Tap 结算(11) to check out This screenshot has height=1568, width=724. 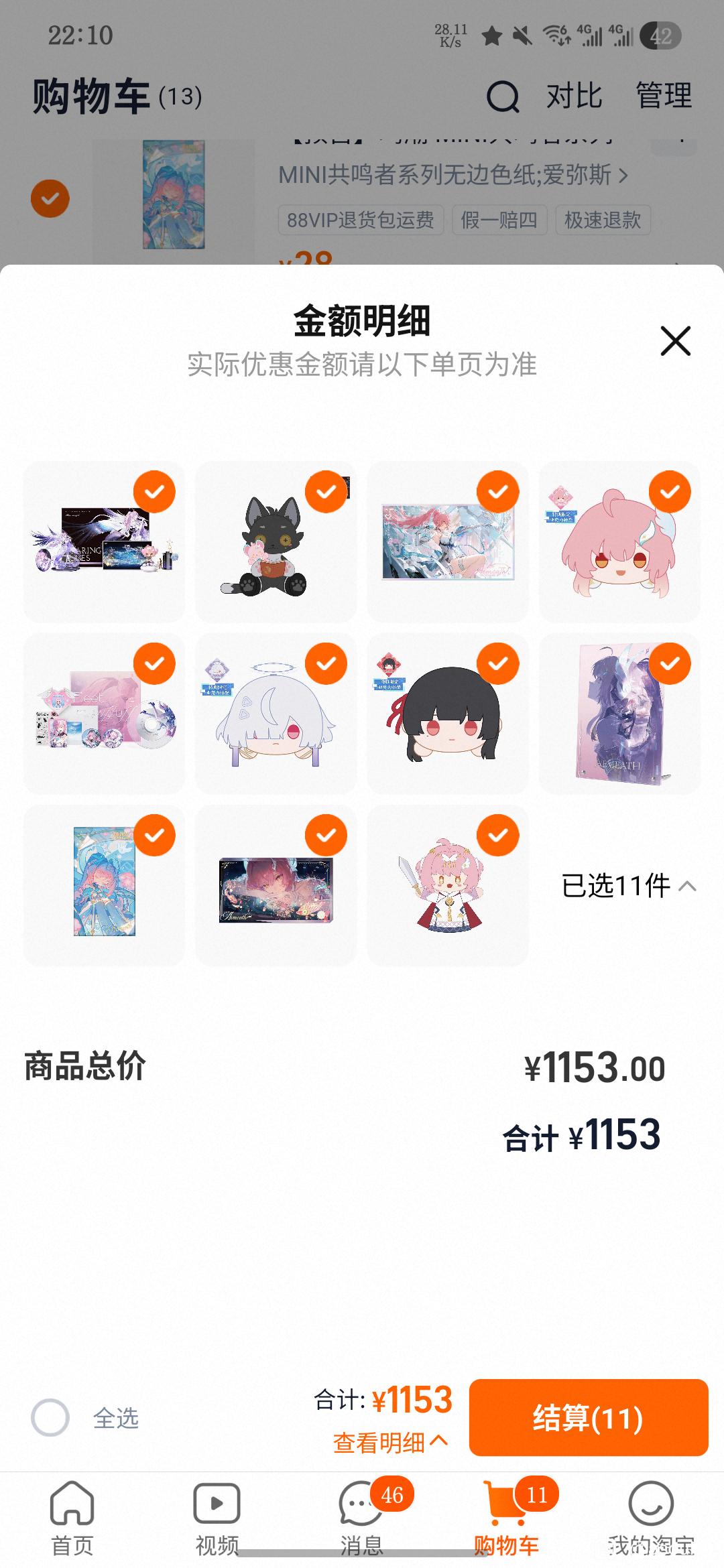point(588,1417)
